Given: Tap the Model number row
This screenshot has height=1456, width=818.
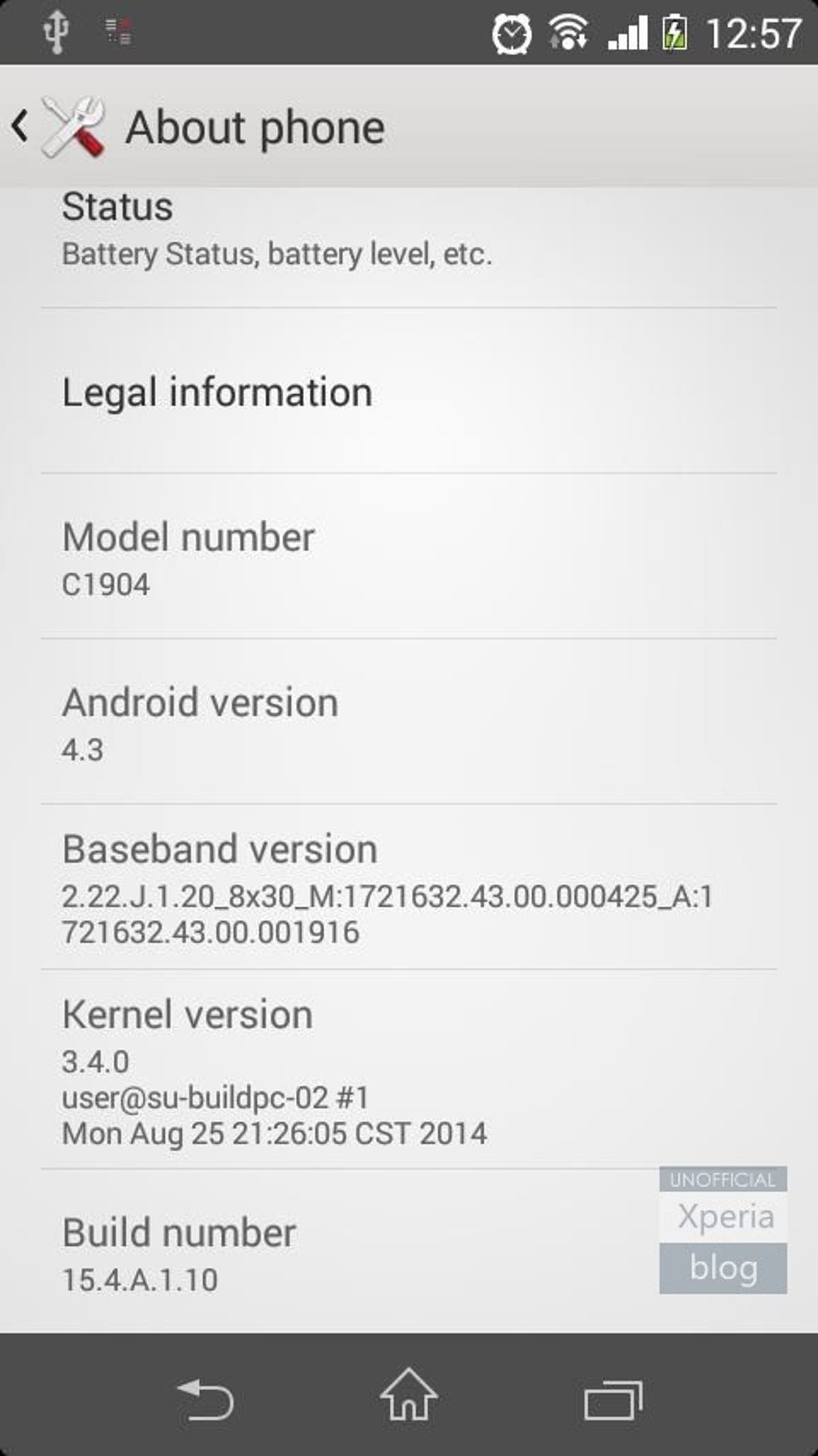Looking at the screenshot, I should [x=409, y=556].
